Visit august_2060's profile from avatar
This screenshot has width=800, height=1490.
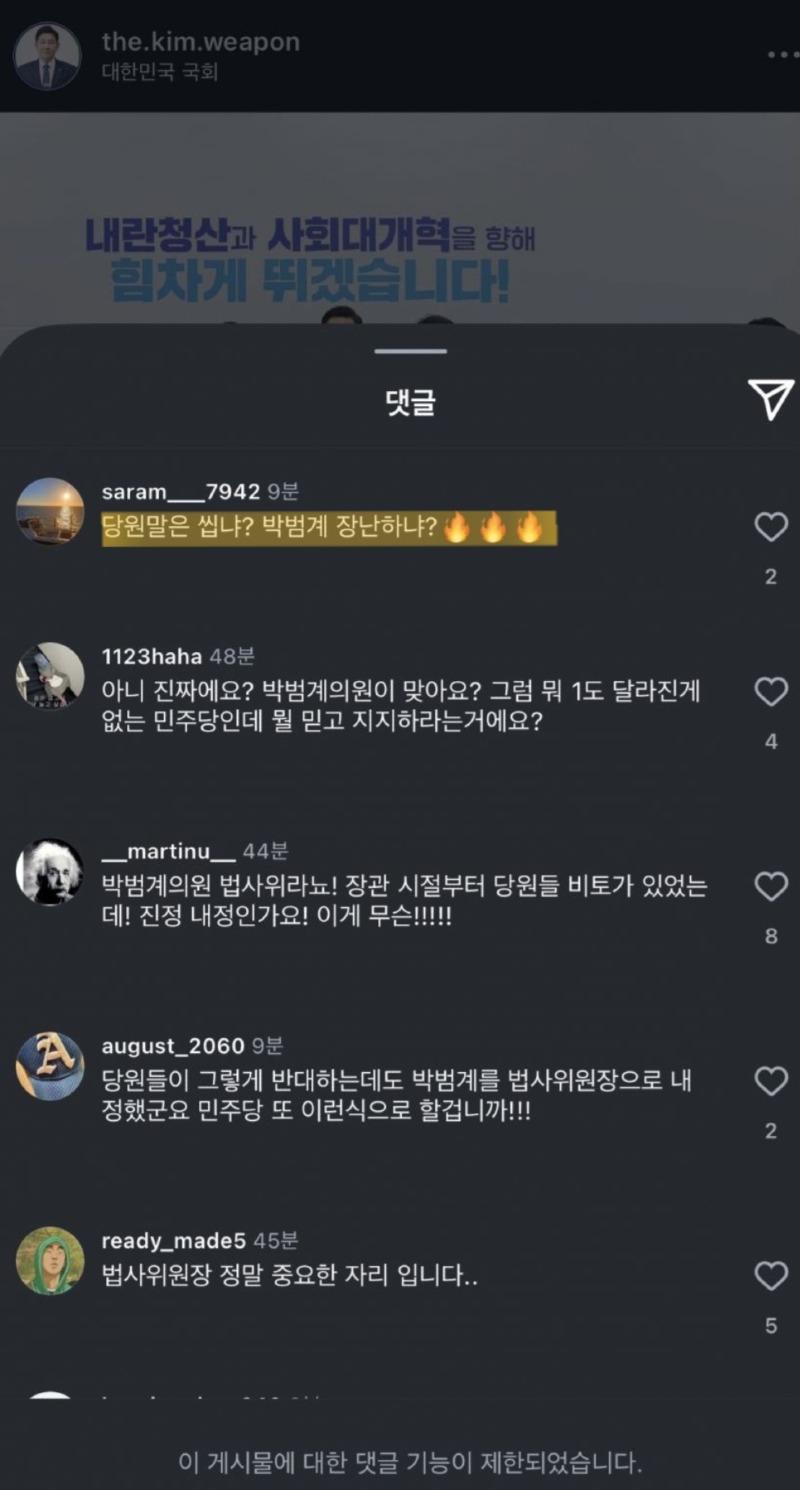point(50,1065)
